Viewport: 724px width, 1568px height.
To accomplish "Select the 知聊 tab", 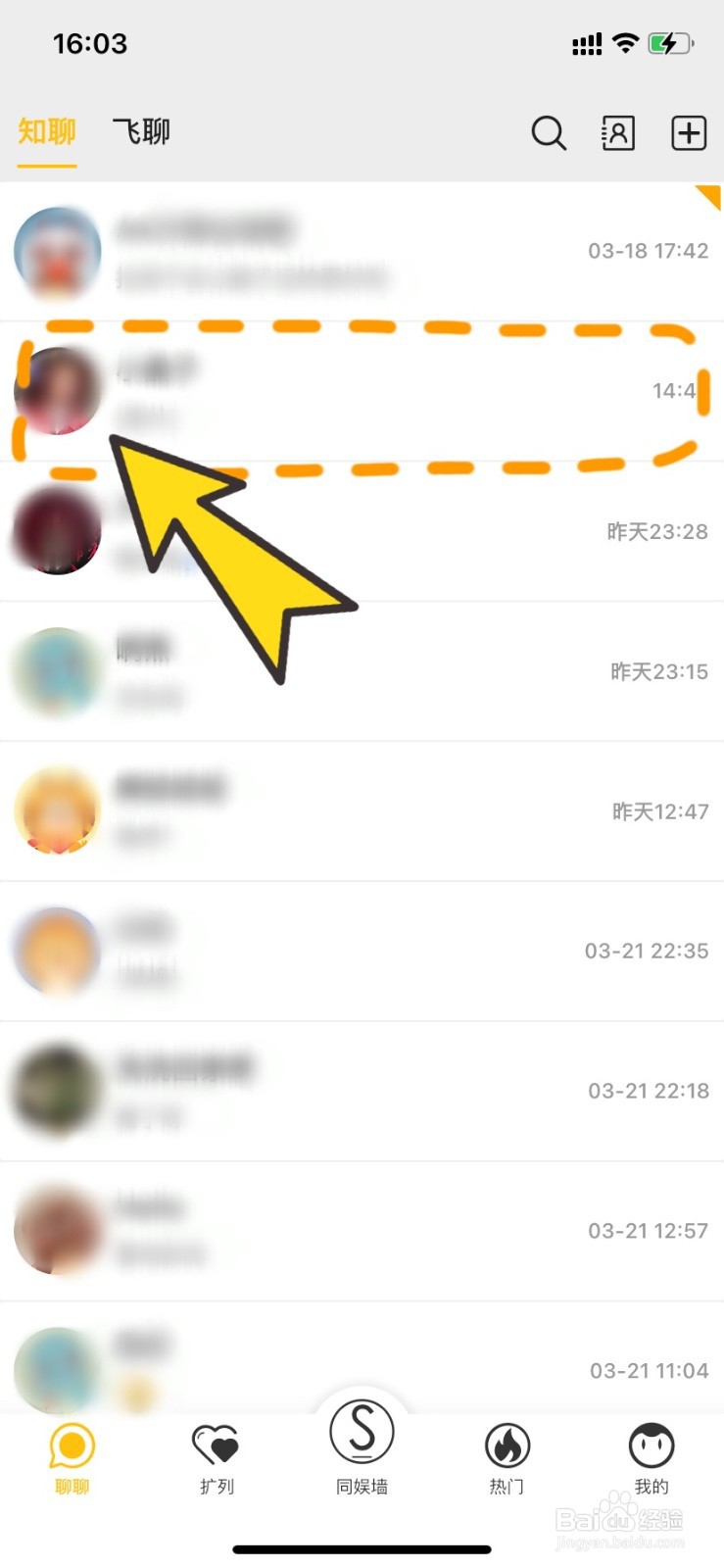I will 45,130.
